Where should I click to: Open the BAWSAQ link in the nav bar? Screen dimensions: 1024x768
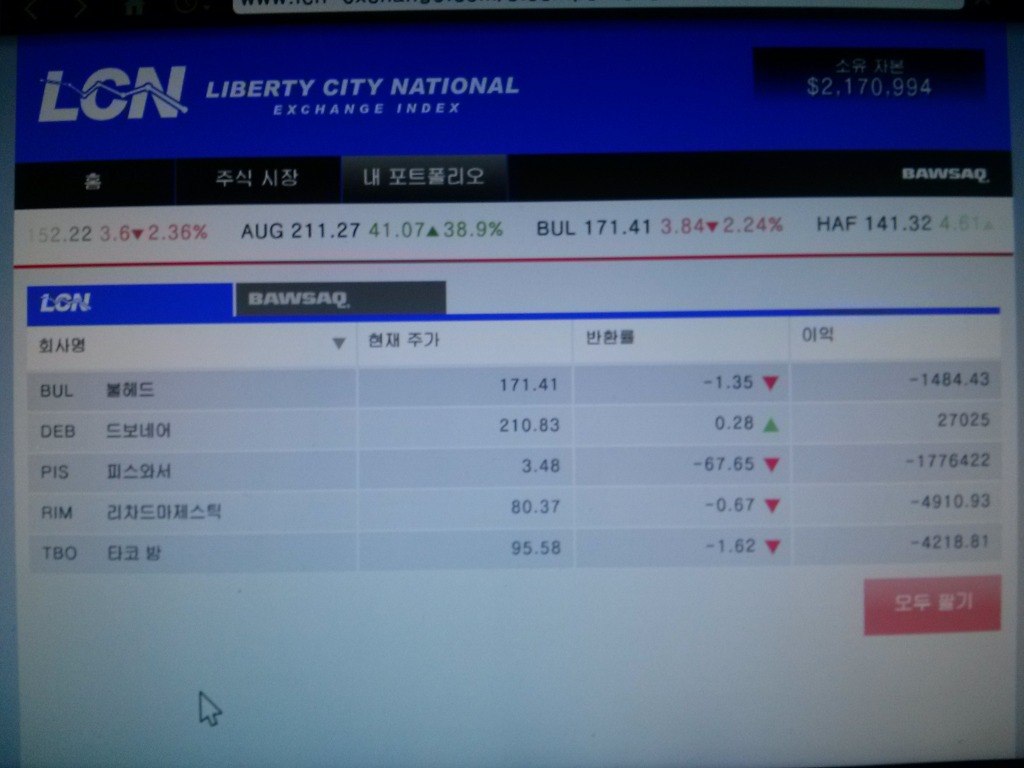(944, 175)
